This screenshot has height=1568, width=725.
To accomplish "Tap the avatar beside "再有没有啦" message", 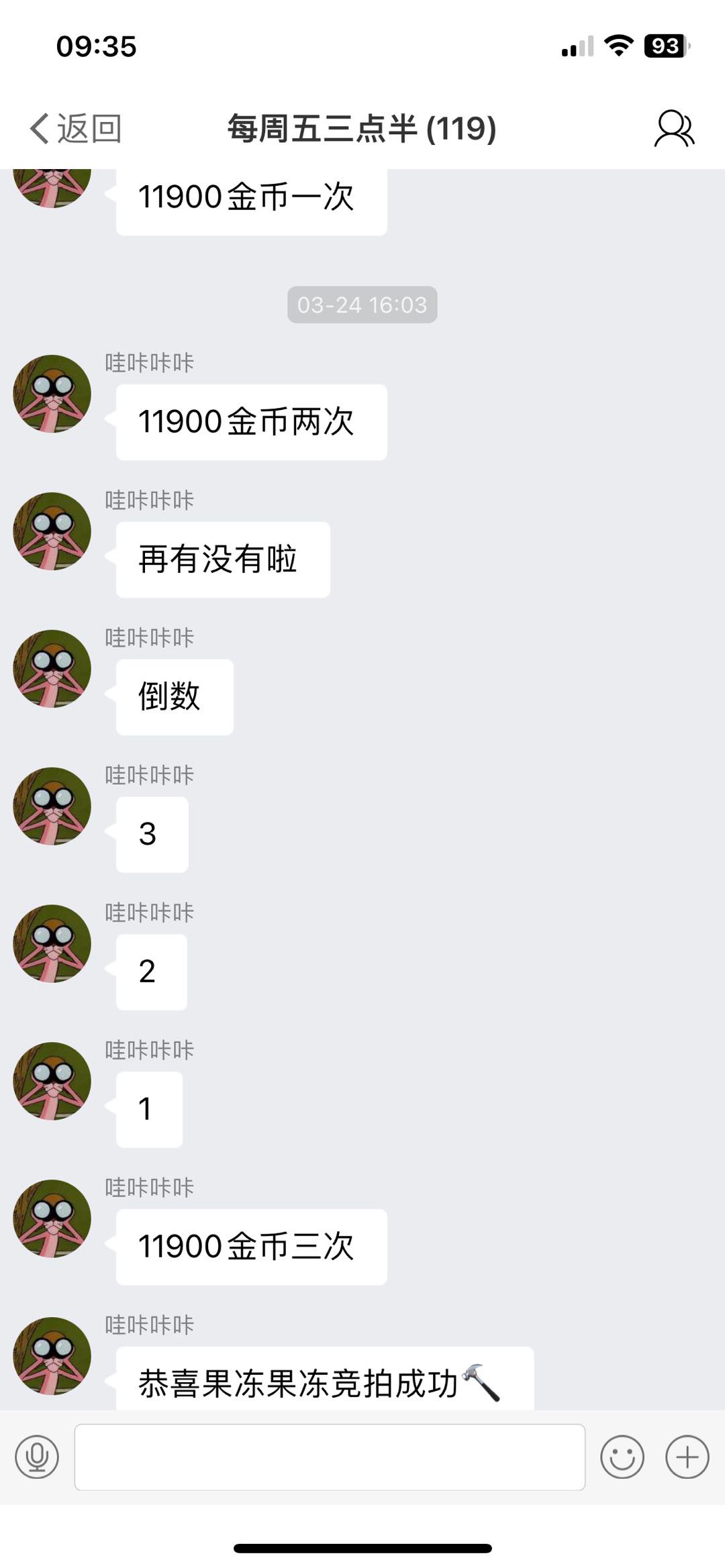I will (x=52, y=531).
